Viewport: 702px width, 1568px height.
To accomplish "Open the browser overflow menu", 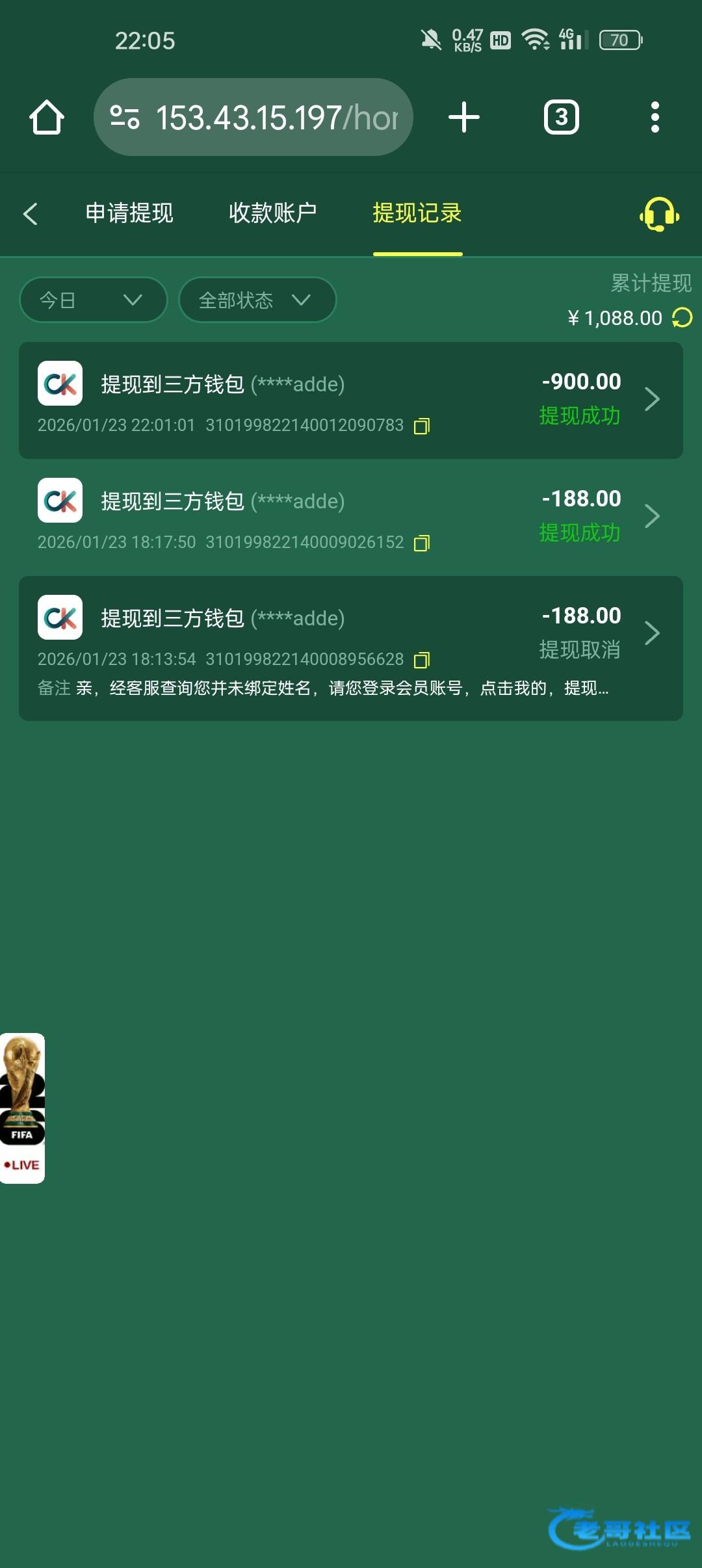I will click(655, 118).
